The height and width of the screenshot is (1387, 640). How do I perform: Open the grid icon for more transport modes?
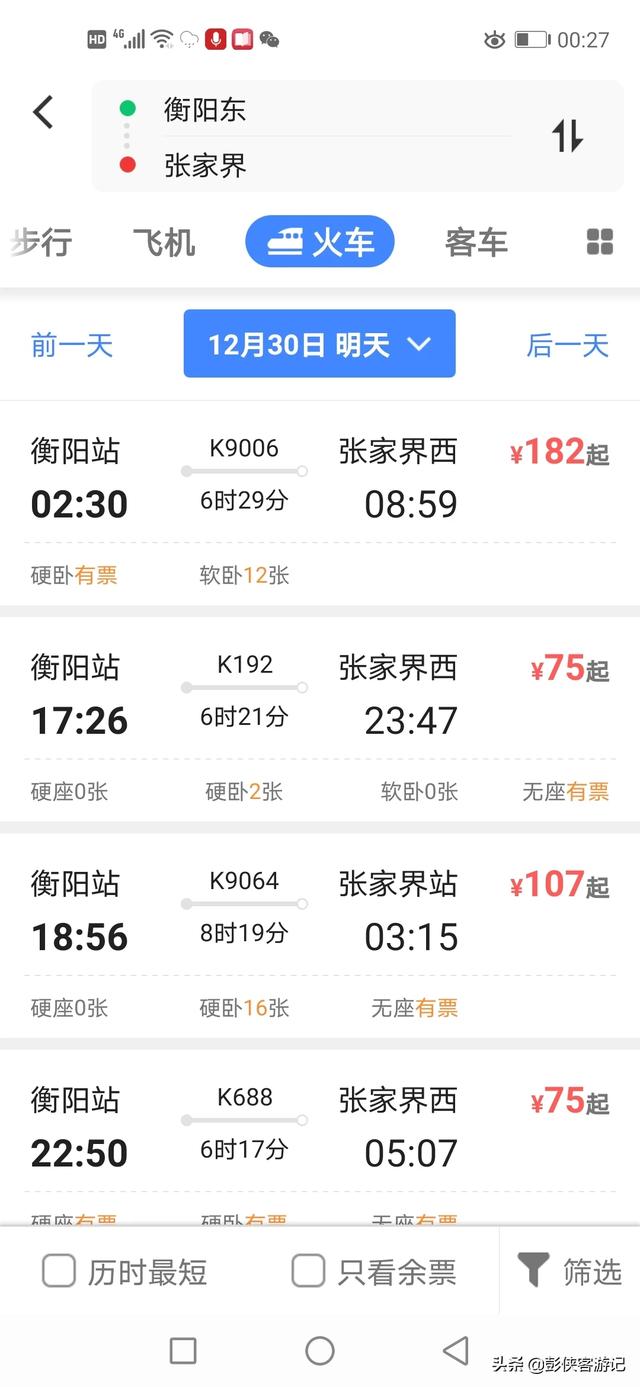pos(599,241)
